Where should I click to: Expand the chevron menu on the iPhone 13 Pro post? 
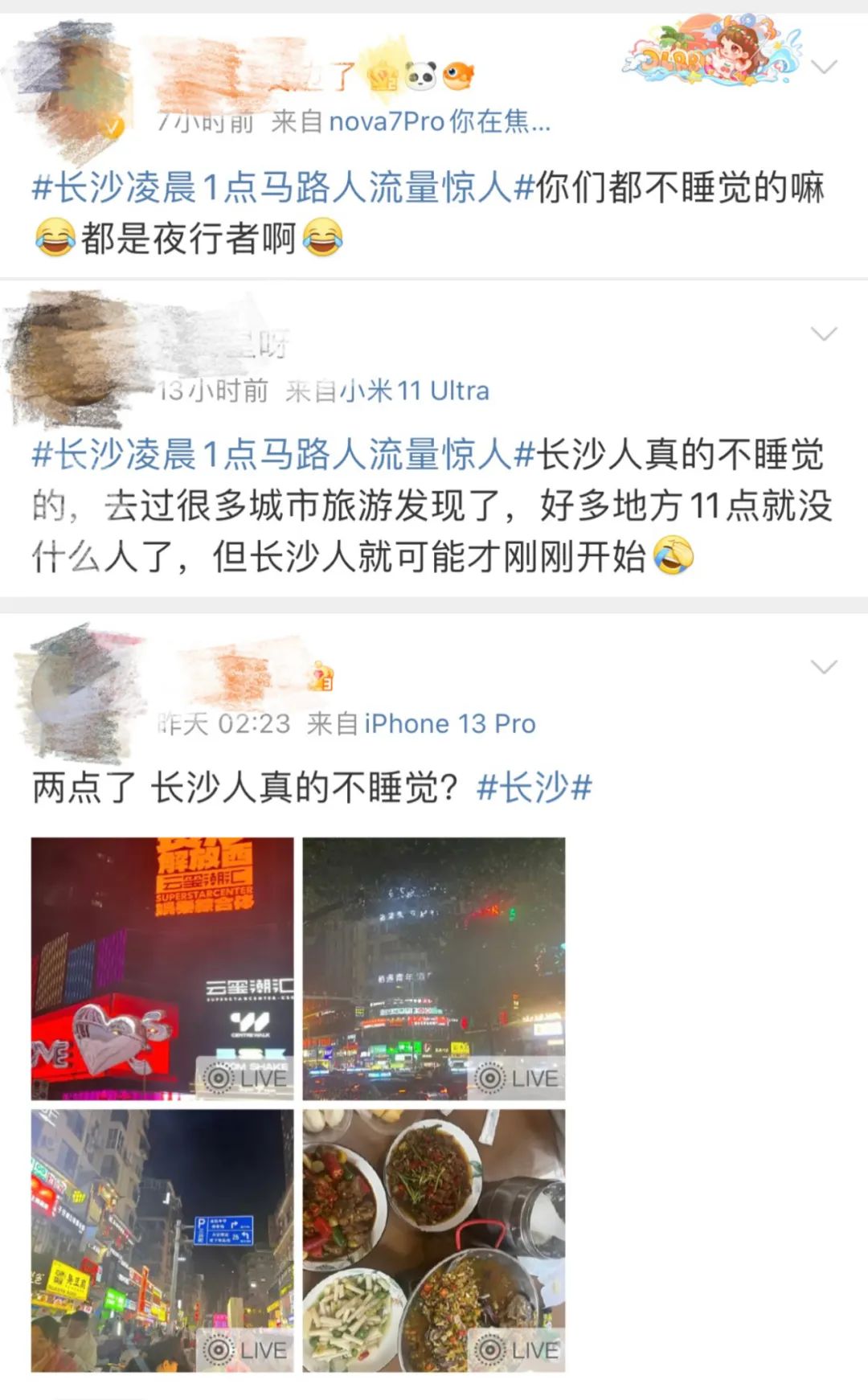[824, 667]
